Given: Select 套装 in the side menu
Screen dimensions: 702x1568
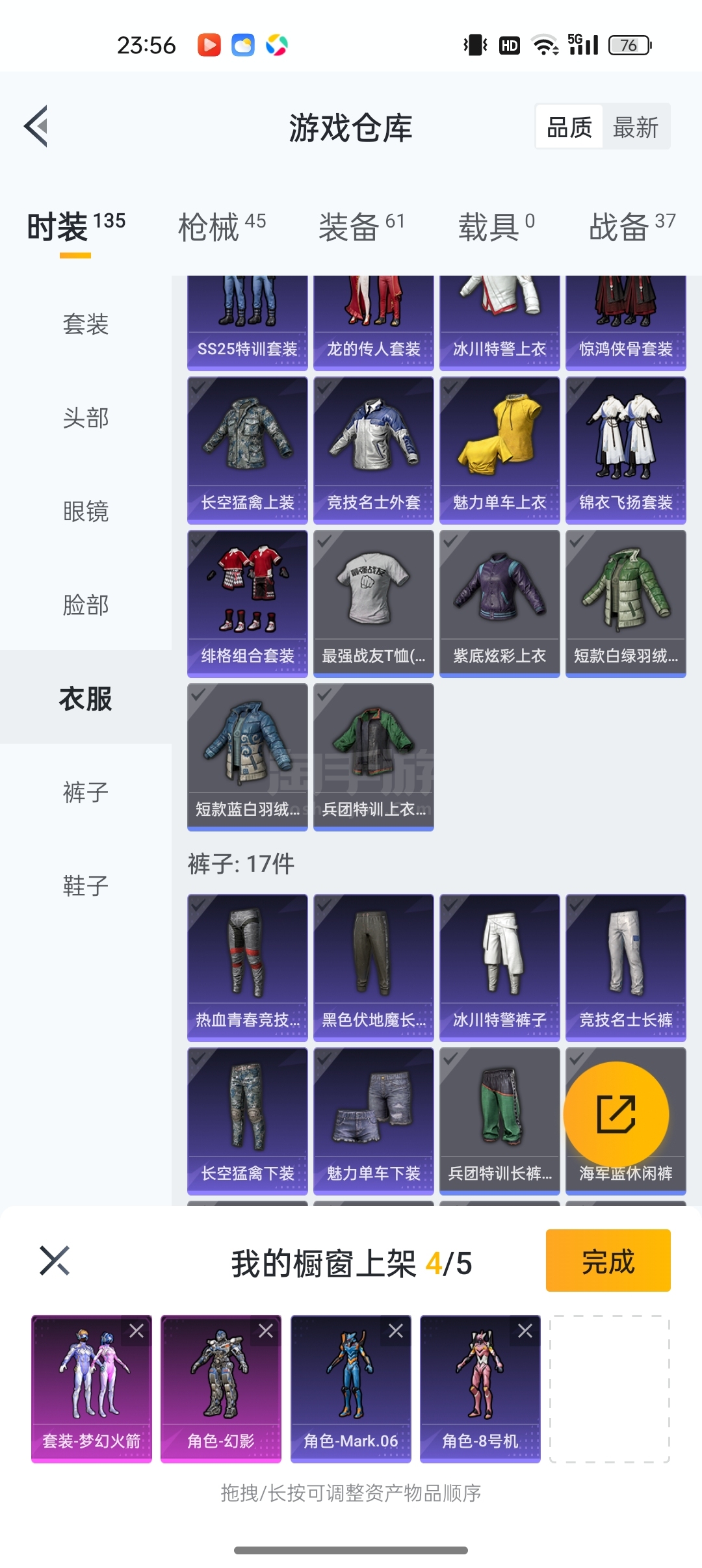Looking at the screenshot, I should (x=85, y=324).
